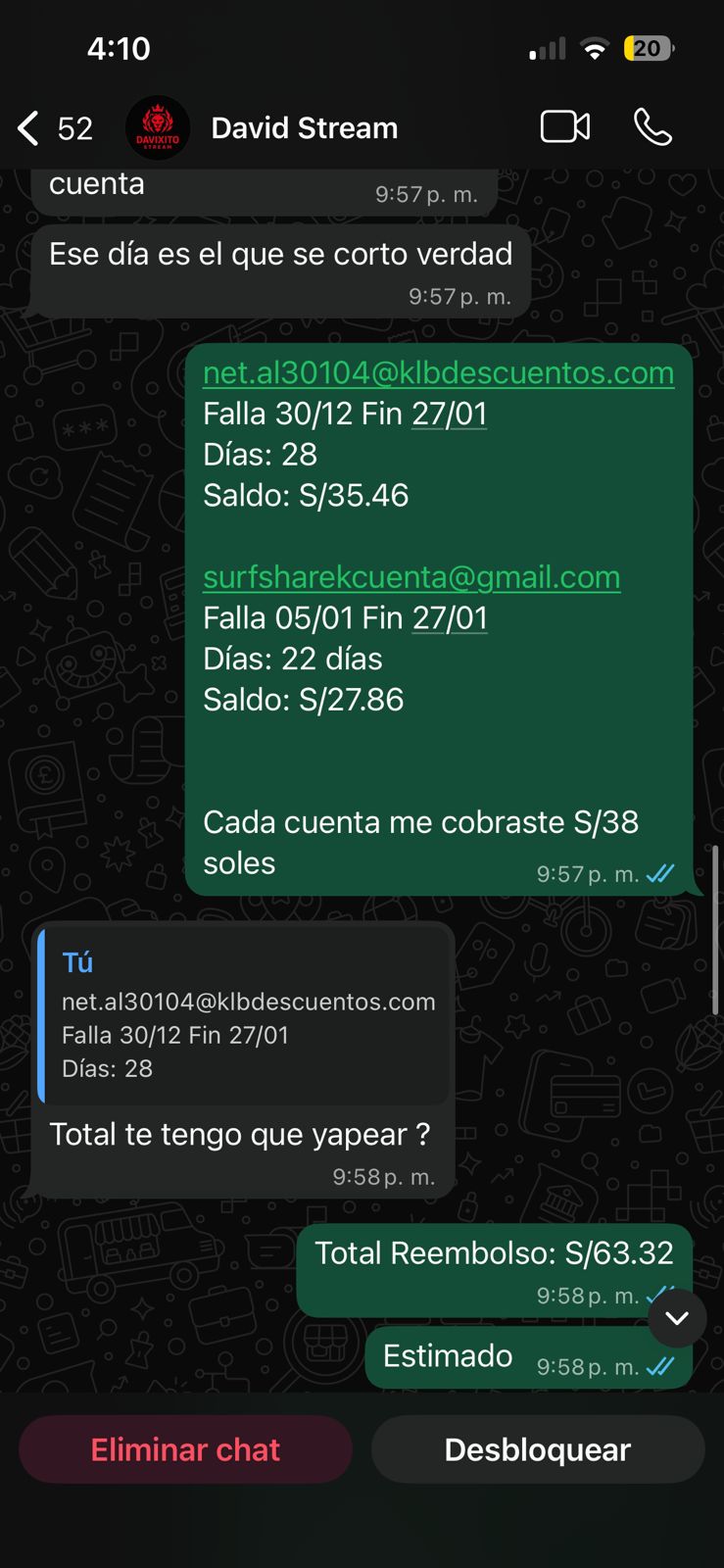Jump to the latest messages with the down arrow
Viewport: 724px width, 1568px height.
(677, 1318)
